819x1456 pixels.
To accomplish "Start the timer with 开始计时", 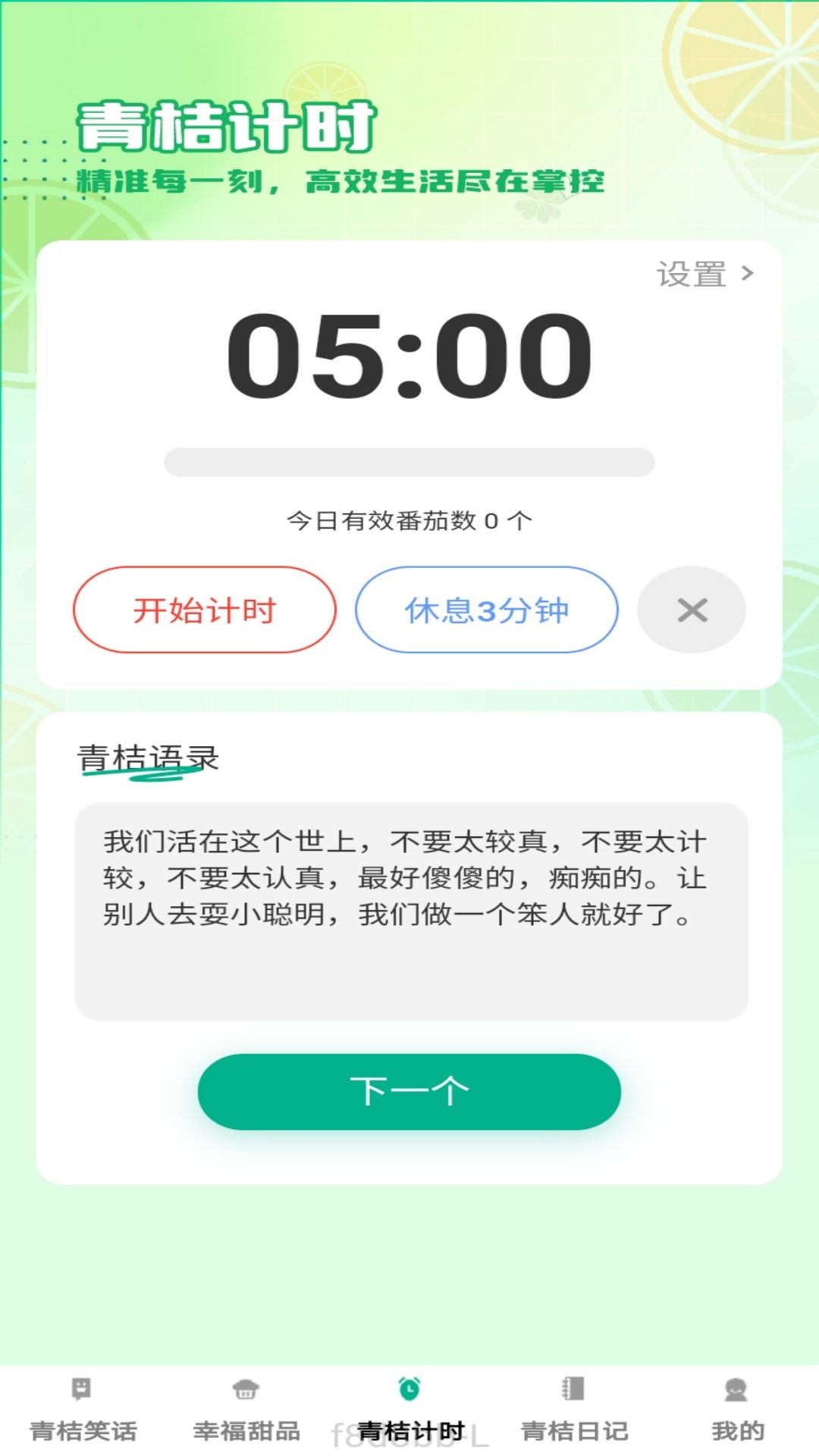I will [x=205, y=610].
